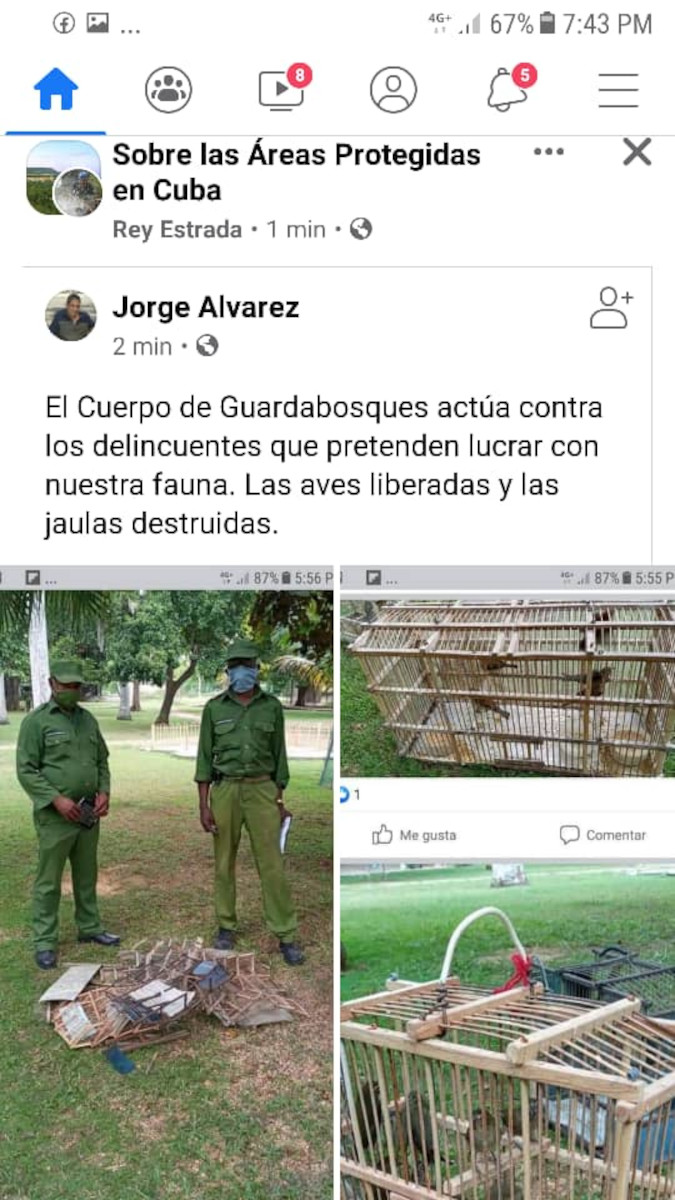Image resolution: width=675 pixels, height=1200 pixels.
Task: Open the hamburger menu tab
Action: (x=618, y=91)
